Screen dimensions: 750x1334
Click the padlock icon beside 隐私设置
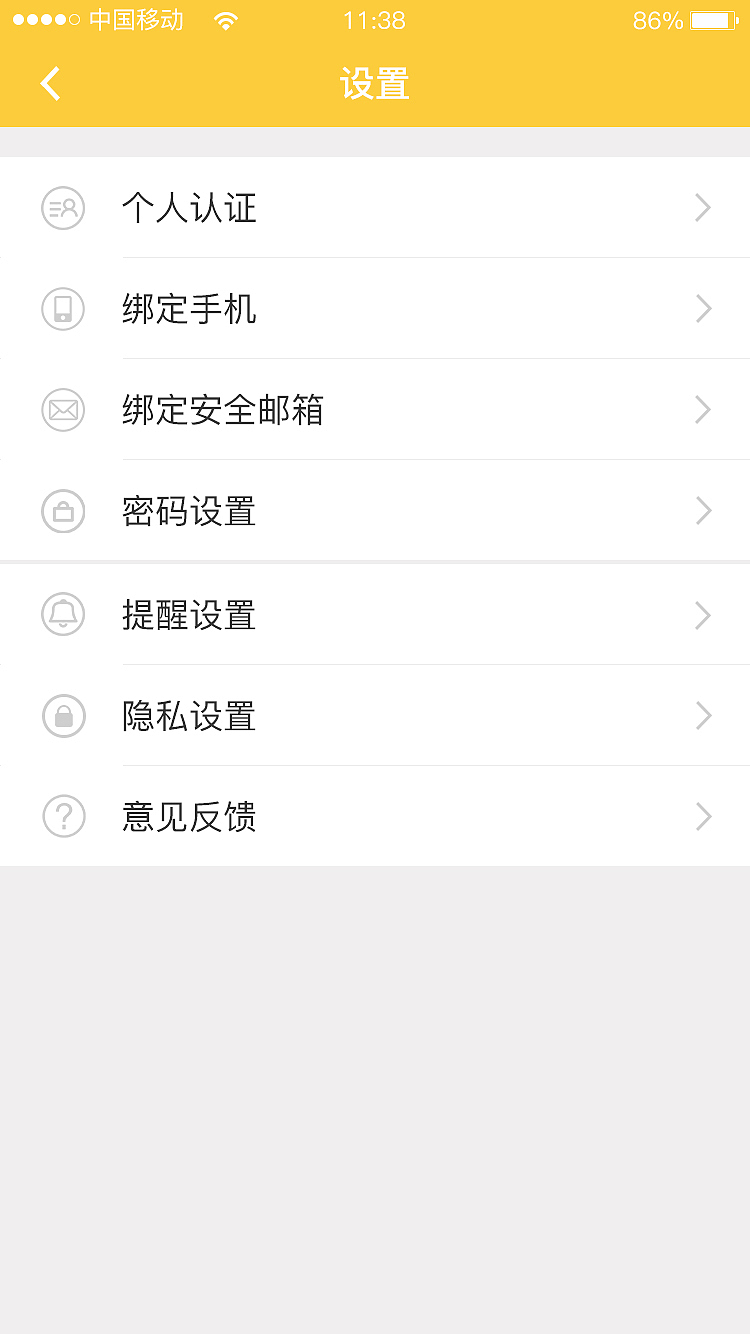click(x=63, y=716)
